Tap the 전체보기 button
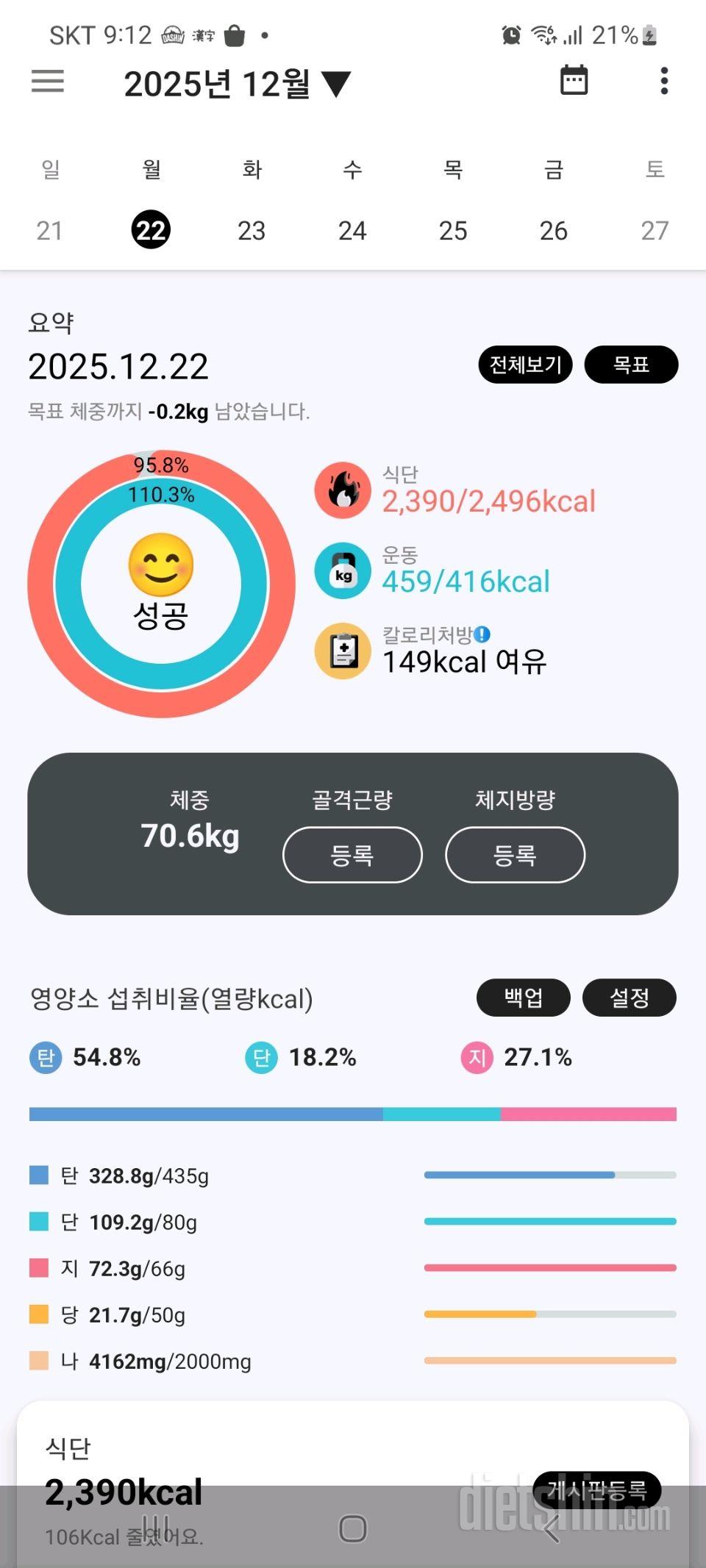Image resolution: width=706 pixels, height=1568 pixels. click(525, 365)
